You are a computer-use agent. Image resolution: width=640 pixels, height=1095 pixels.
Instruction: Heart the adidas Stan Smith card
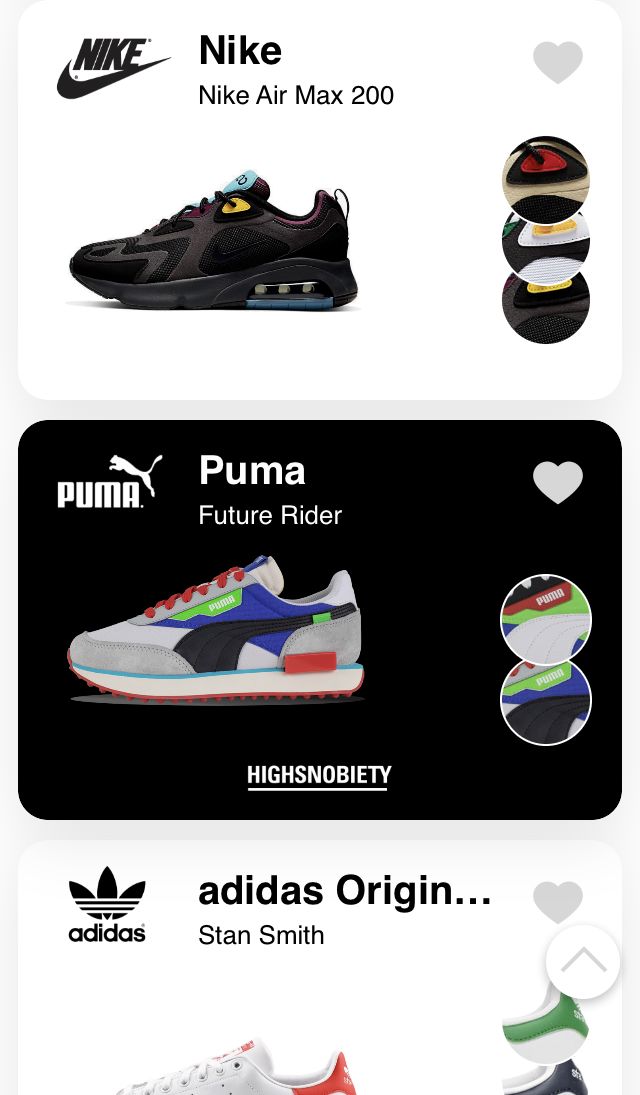(557, 901)
